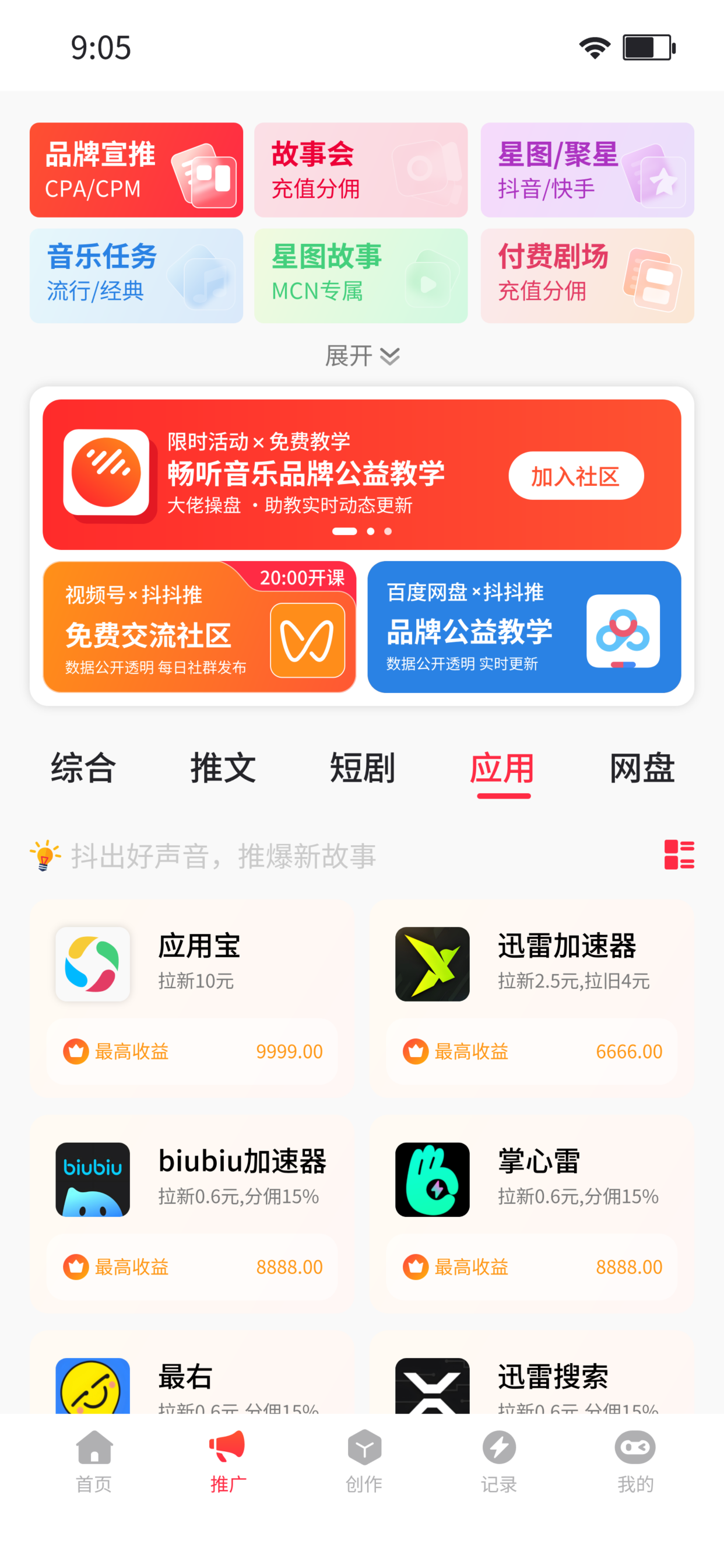Open the 应用宝 app icon
This screenshot has height=1568, width=724.
[92, 964]
